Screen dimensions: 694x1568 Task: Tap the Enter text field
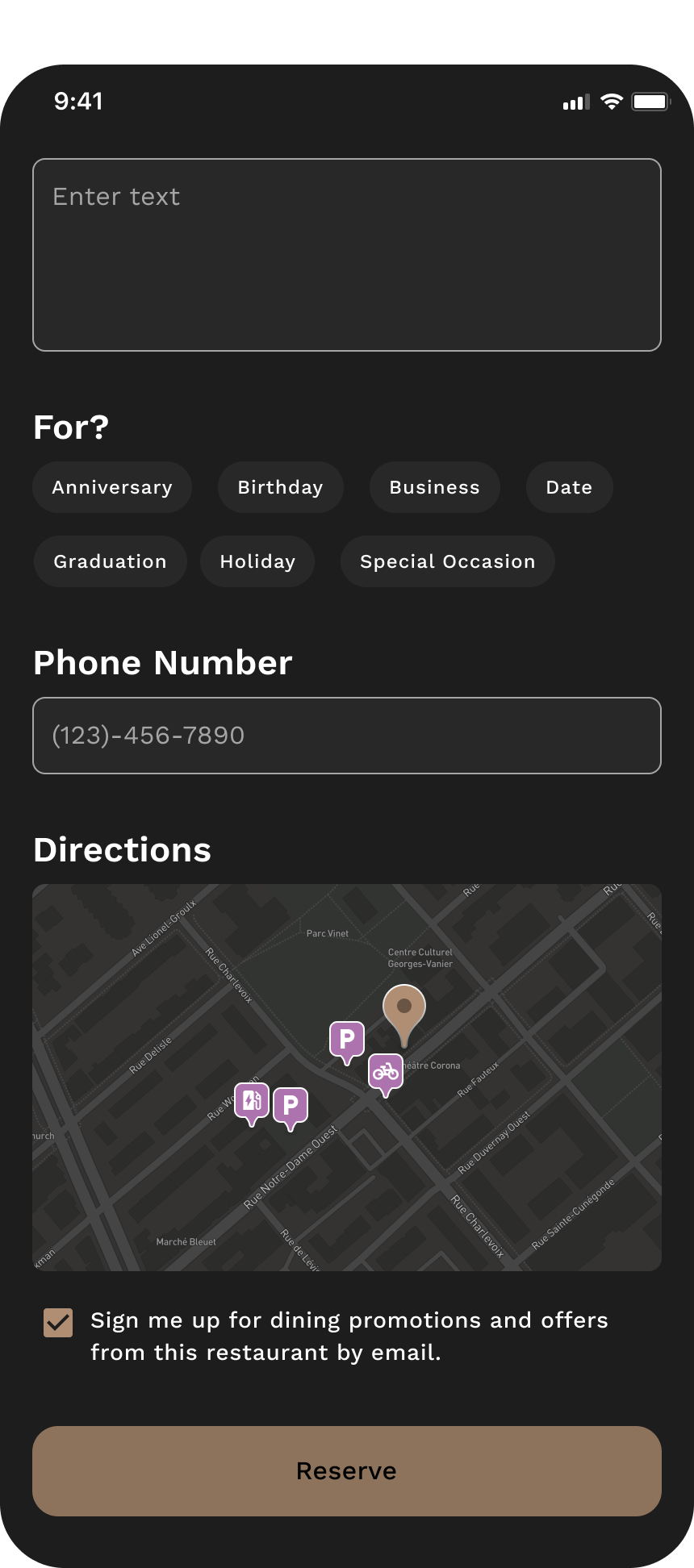click(347, 255)
